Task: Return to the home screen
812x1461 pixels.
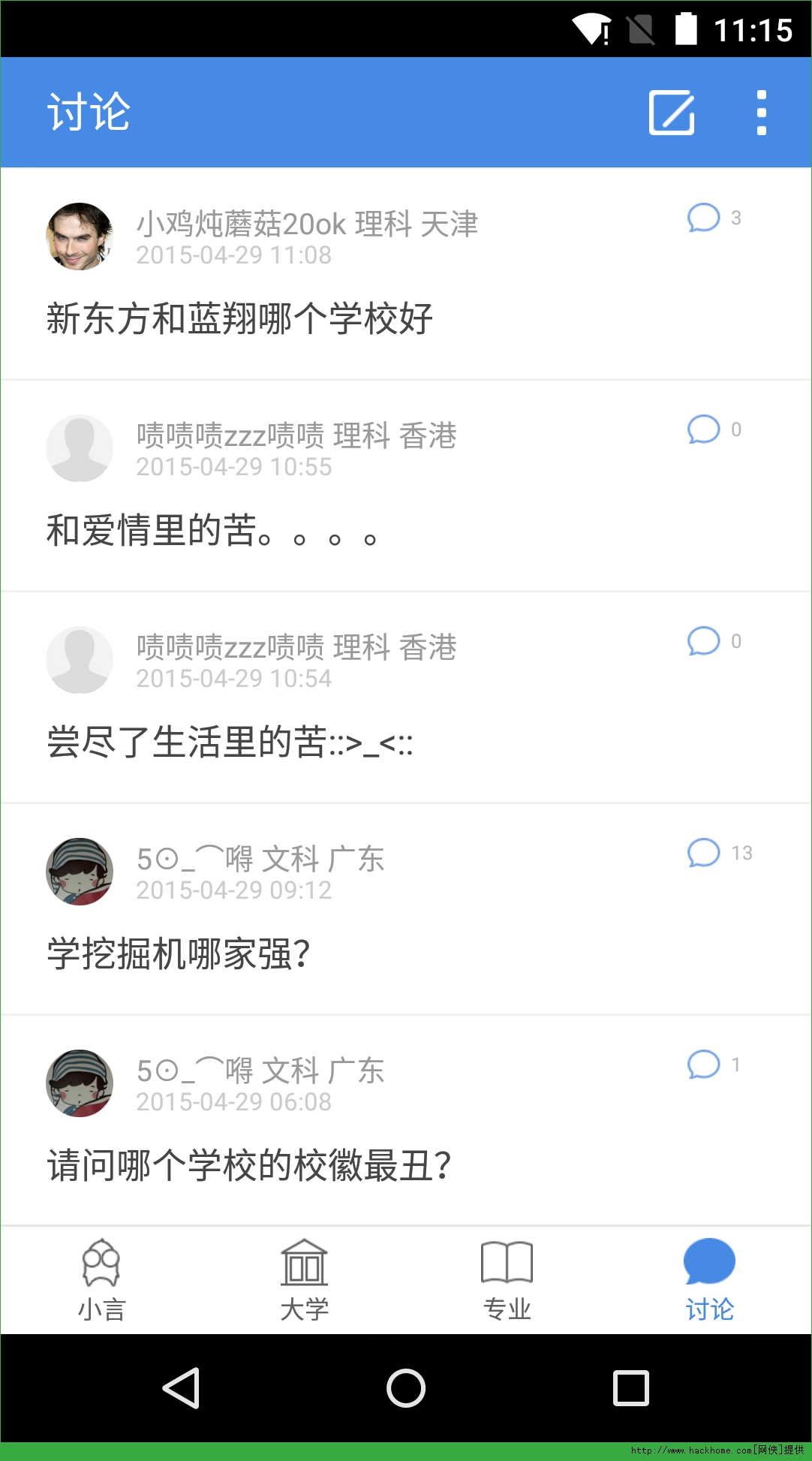Action: [x=406, y=1387]
